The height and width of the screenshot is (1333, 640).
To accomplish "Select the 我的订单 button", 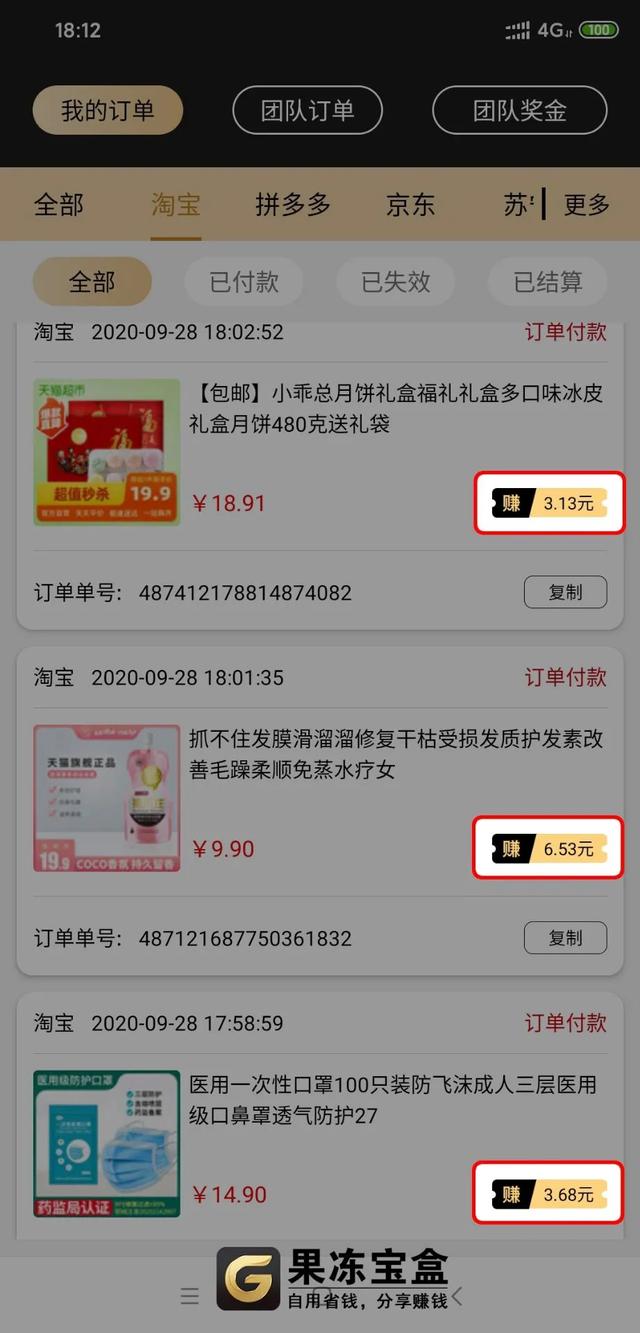I will (x=108, y=110).
